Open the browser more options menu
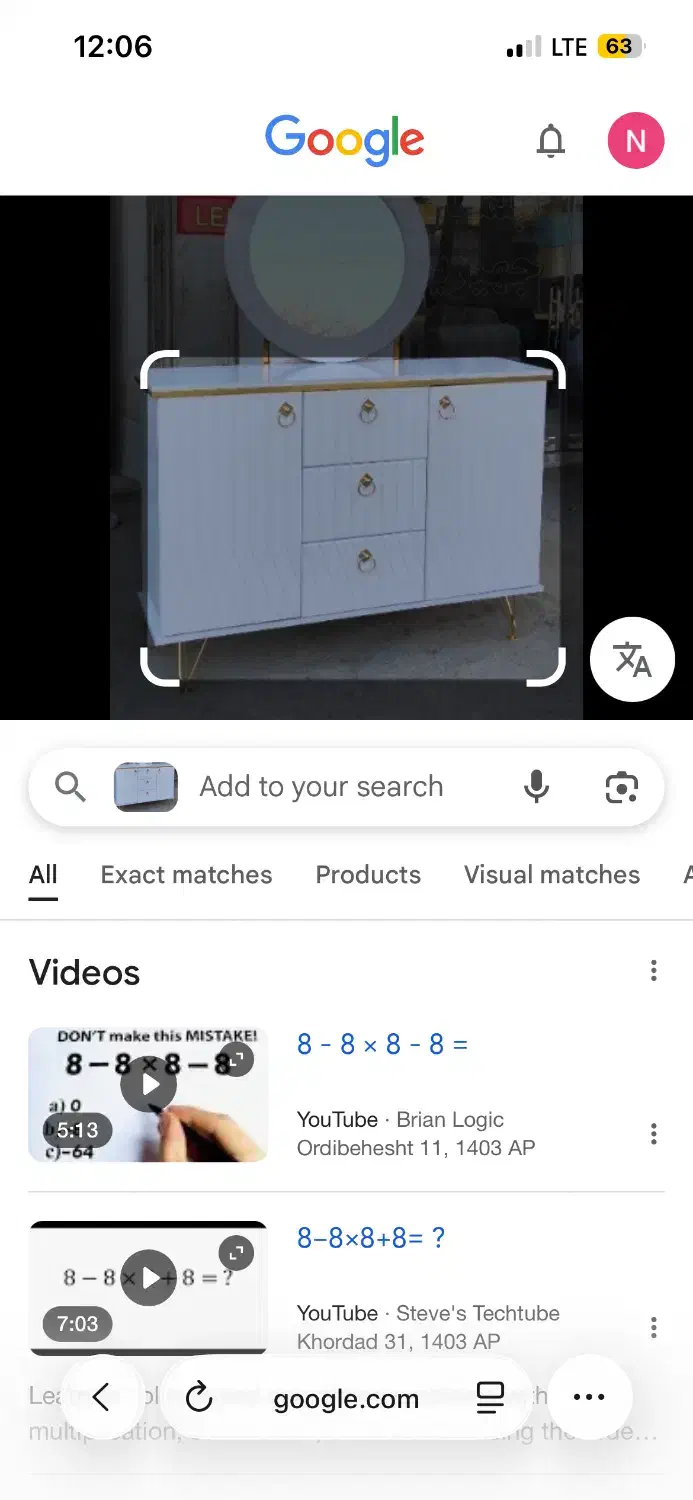Screen dimensions: 693x1500 (x=589, y=1397)
